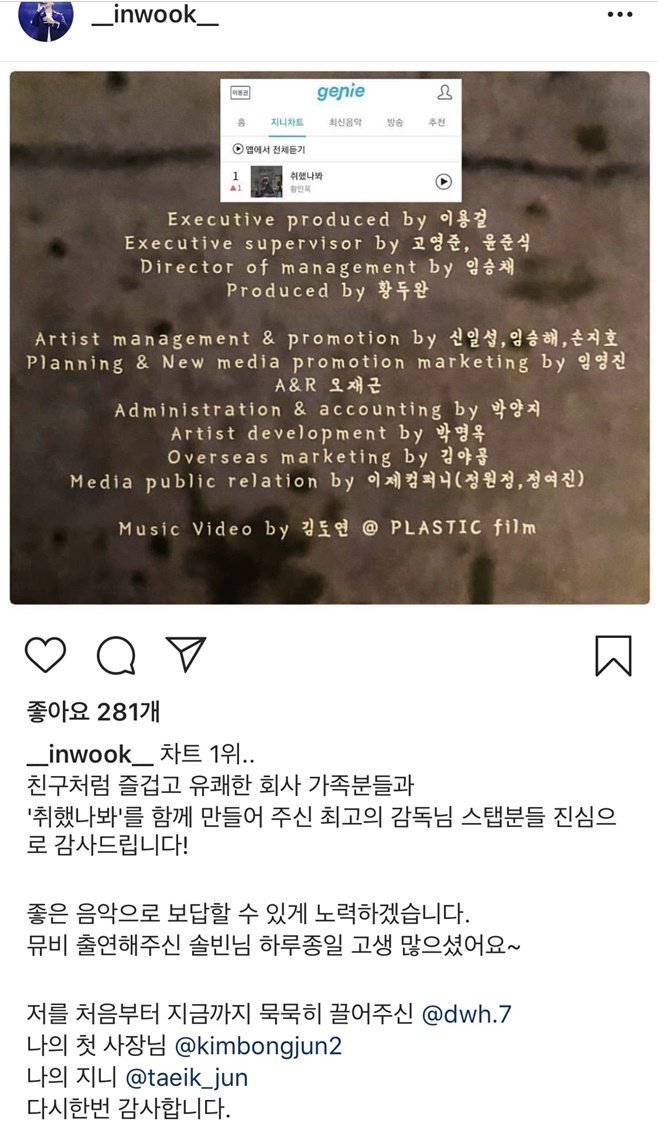View the list of 281 likes
Screen dimensions: 658x1122
[x=91, y=711]
